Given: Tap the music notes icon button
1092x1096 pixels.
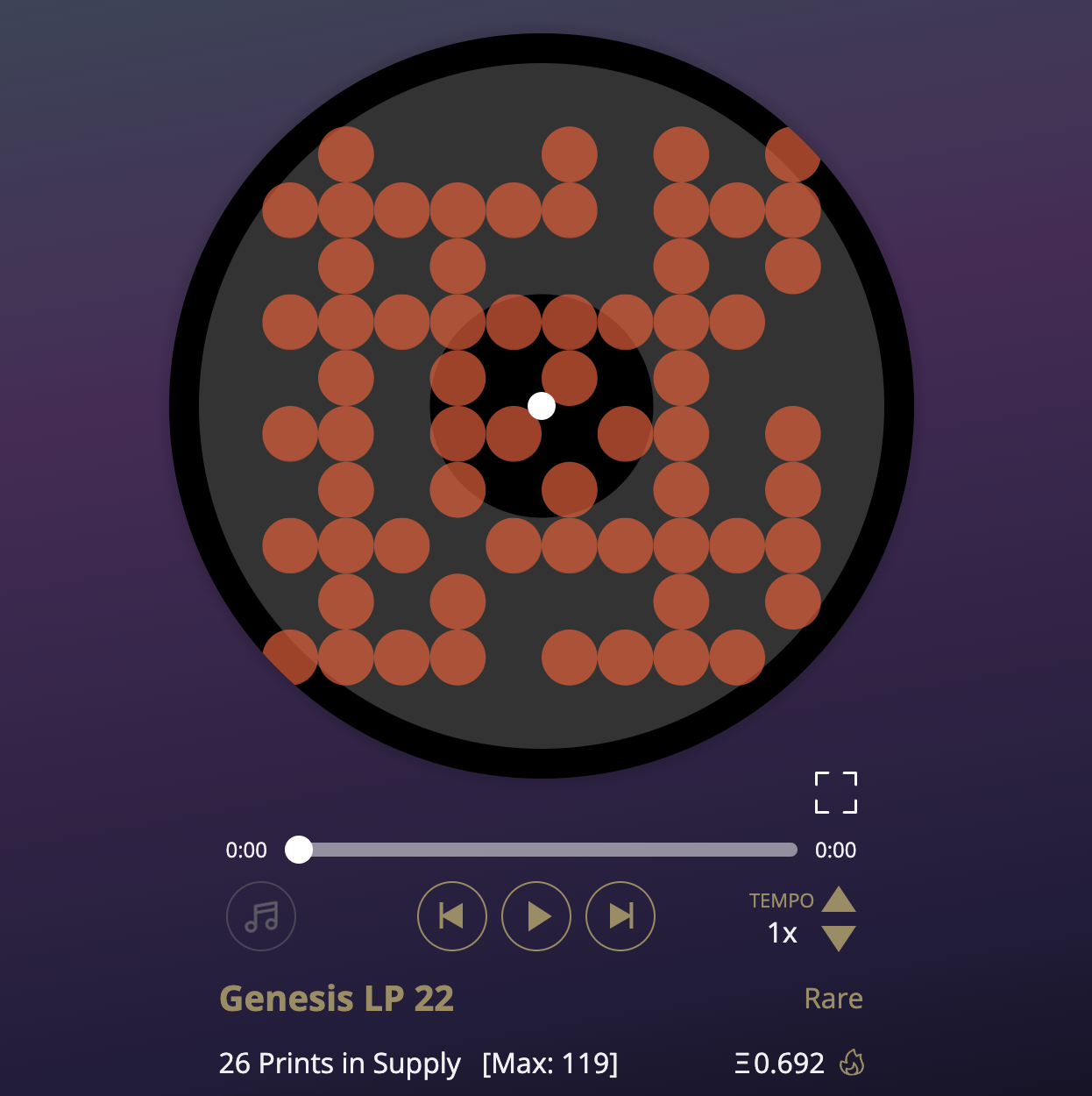Looking at the screenshot, I should (261, 916).
